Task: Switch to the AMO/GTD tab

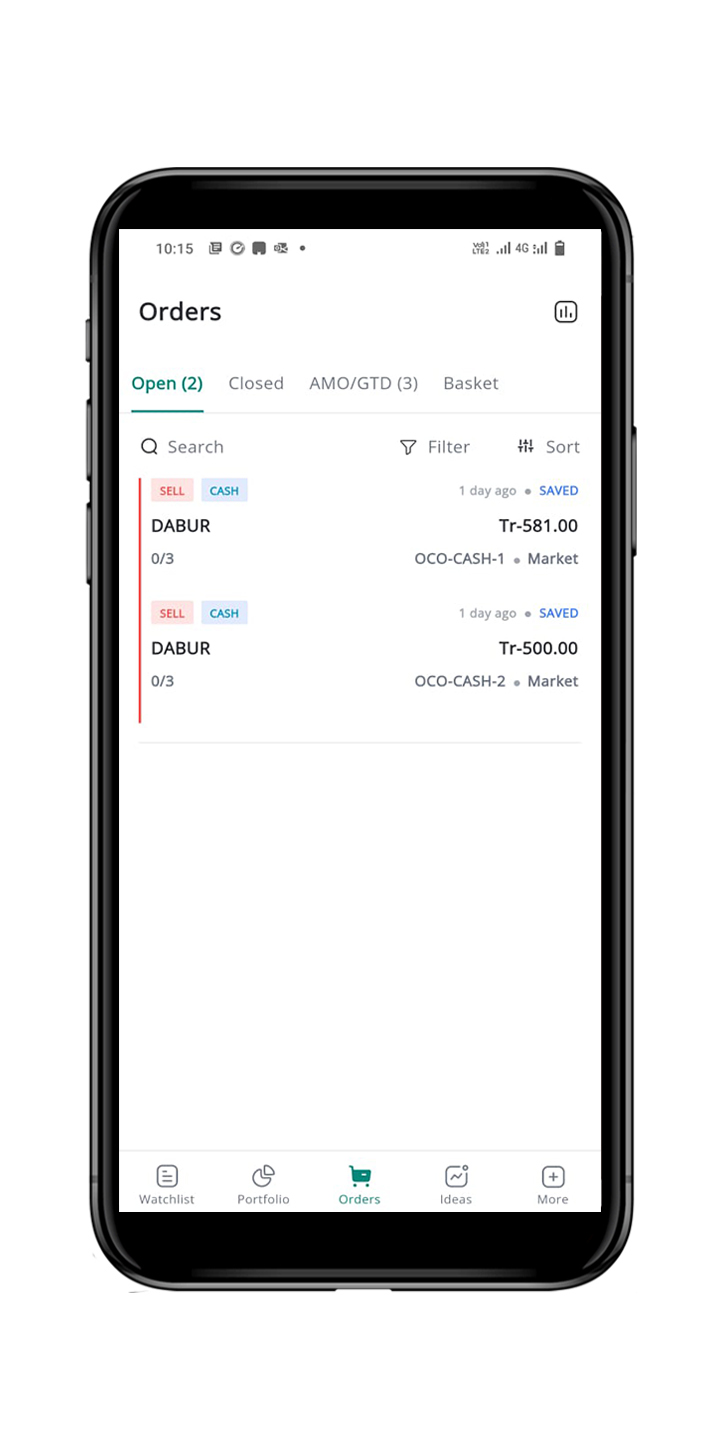Action: 363,383
